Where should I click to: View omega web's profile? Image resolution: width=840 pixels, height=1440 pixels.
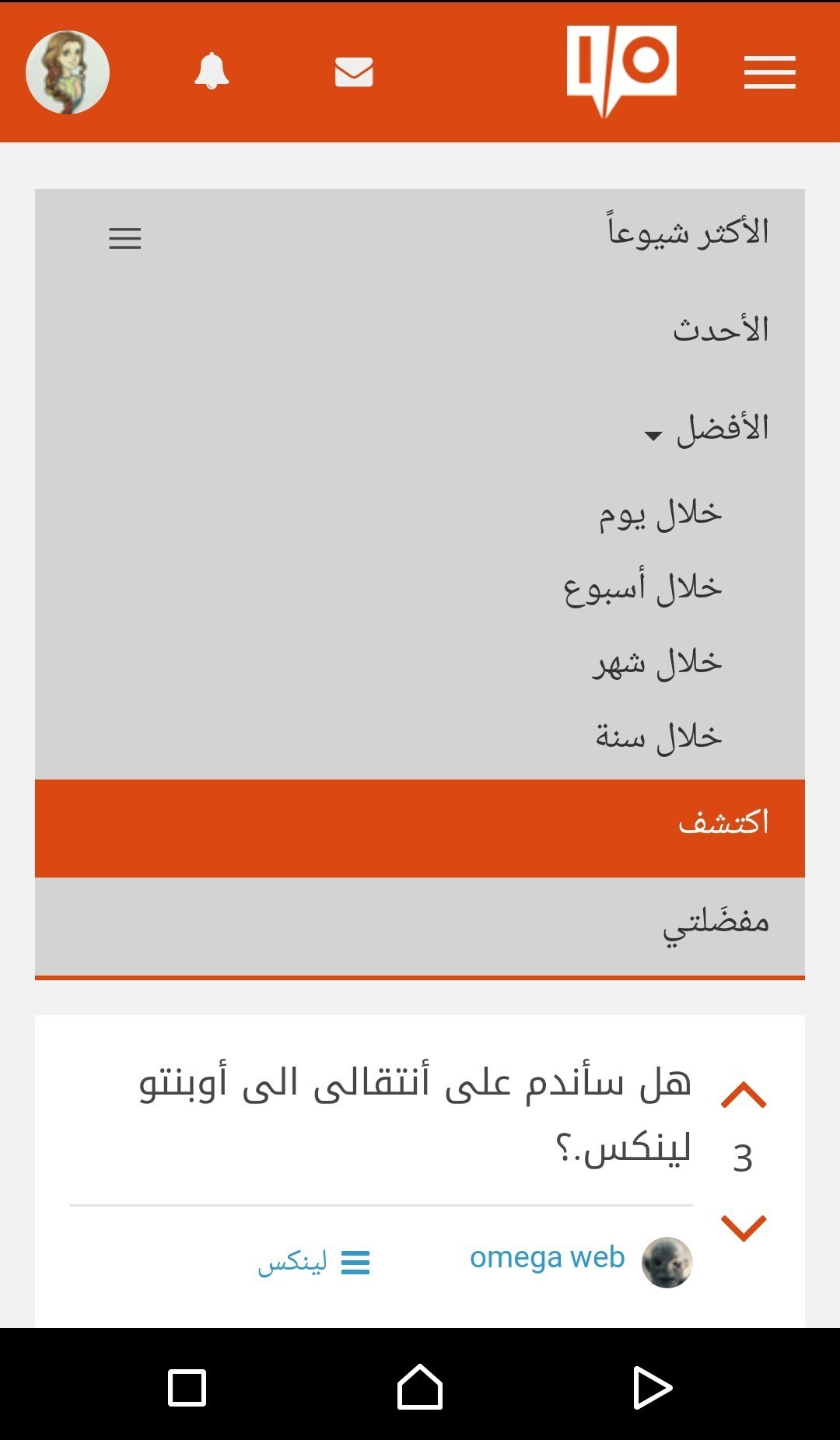tap(548, 1258)
